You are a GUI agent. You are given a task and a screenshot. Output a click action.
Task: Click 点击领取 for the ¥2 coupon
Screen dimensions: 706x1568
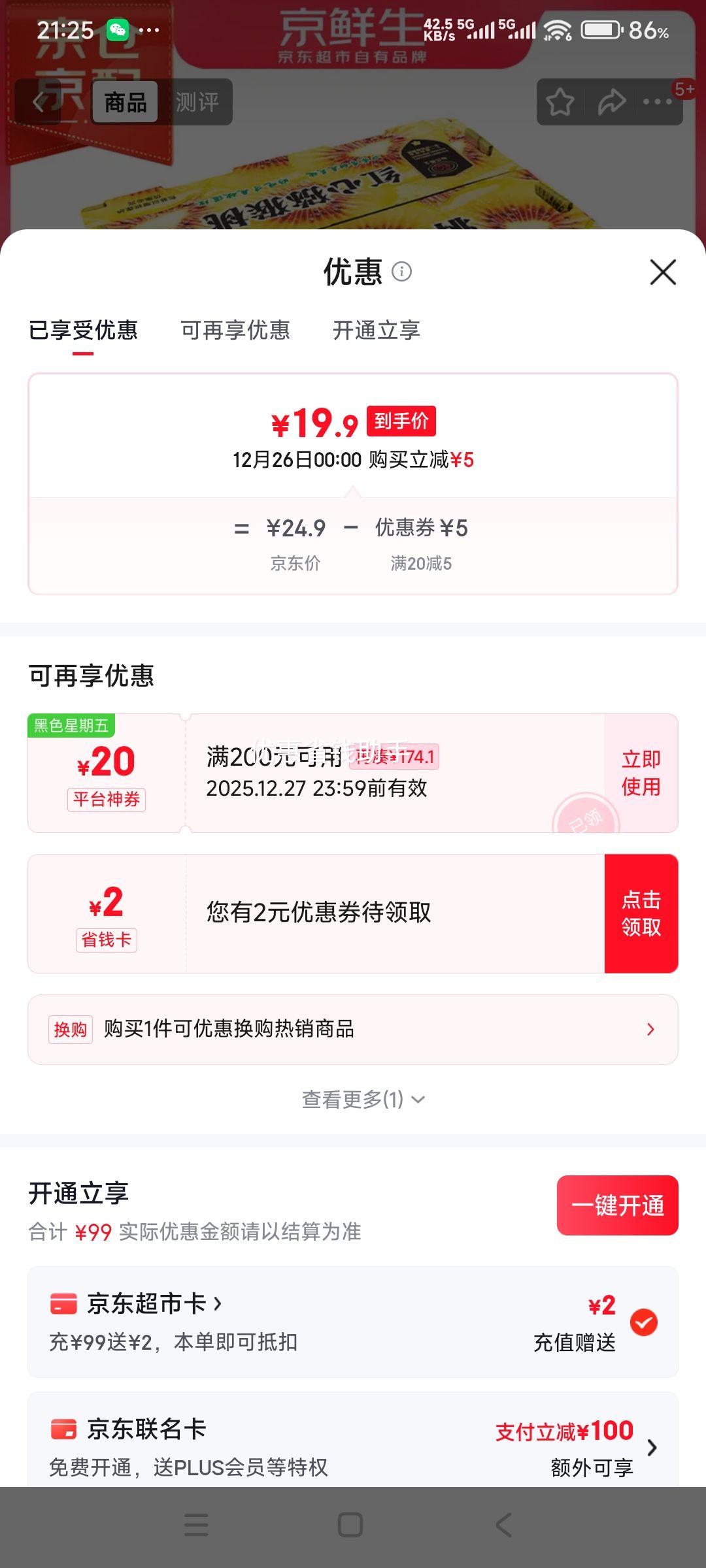click(641, 913)
